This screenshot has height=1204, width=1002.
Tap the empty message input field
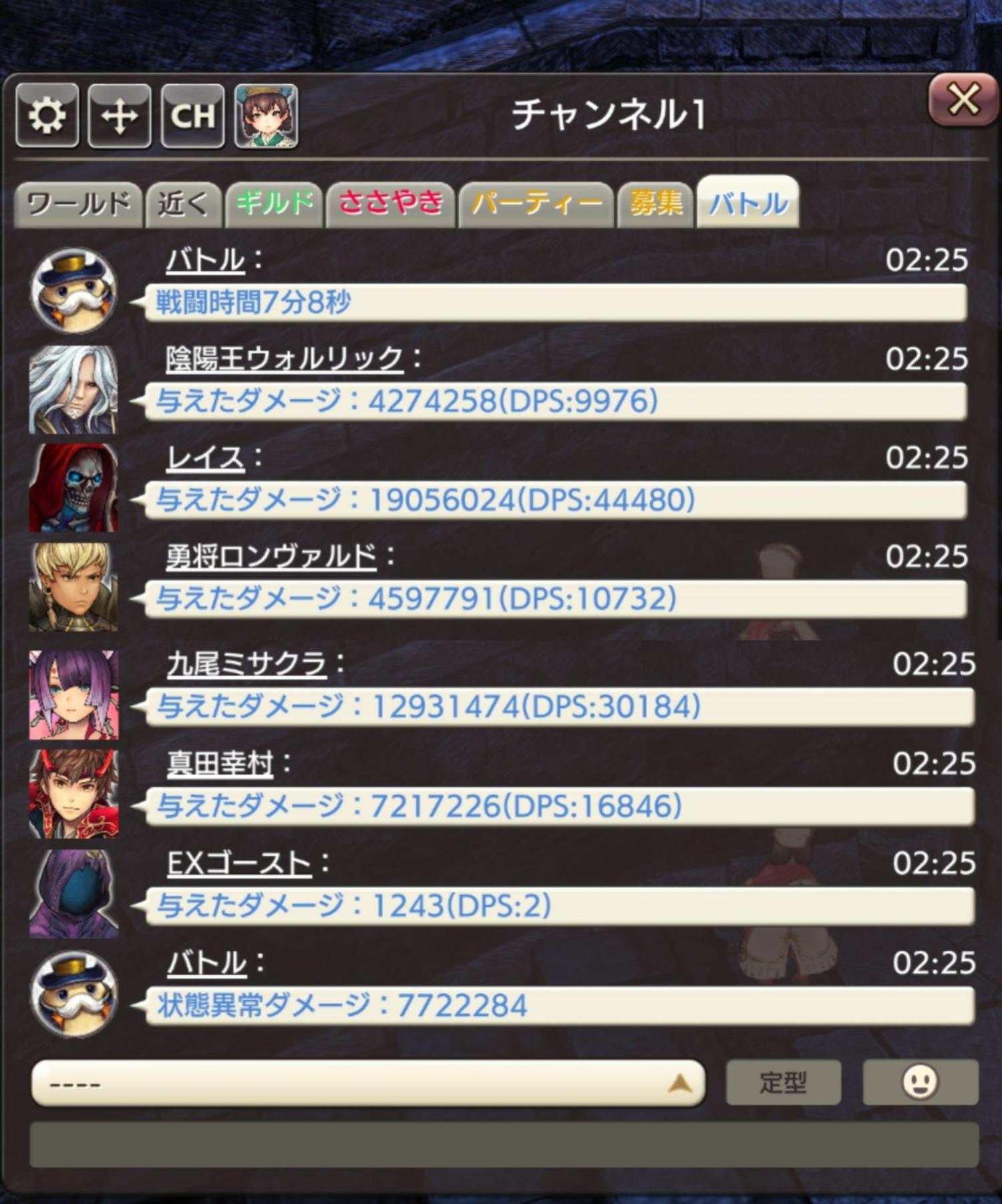pos(504,1145)
